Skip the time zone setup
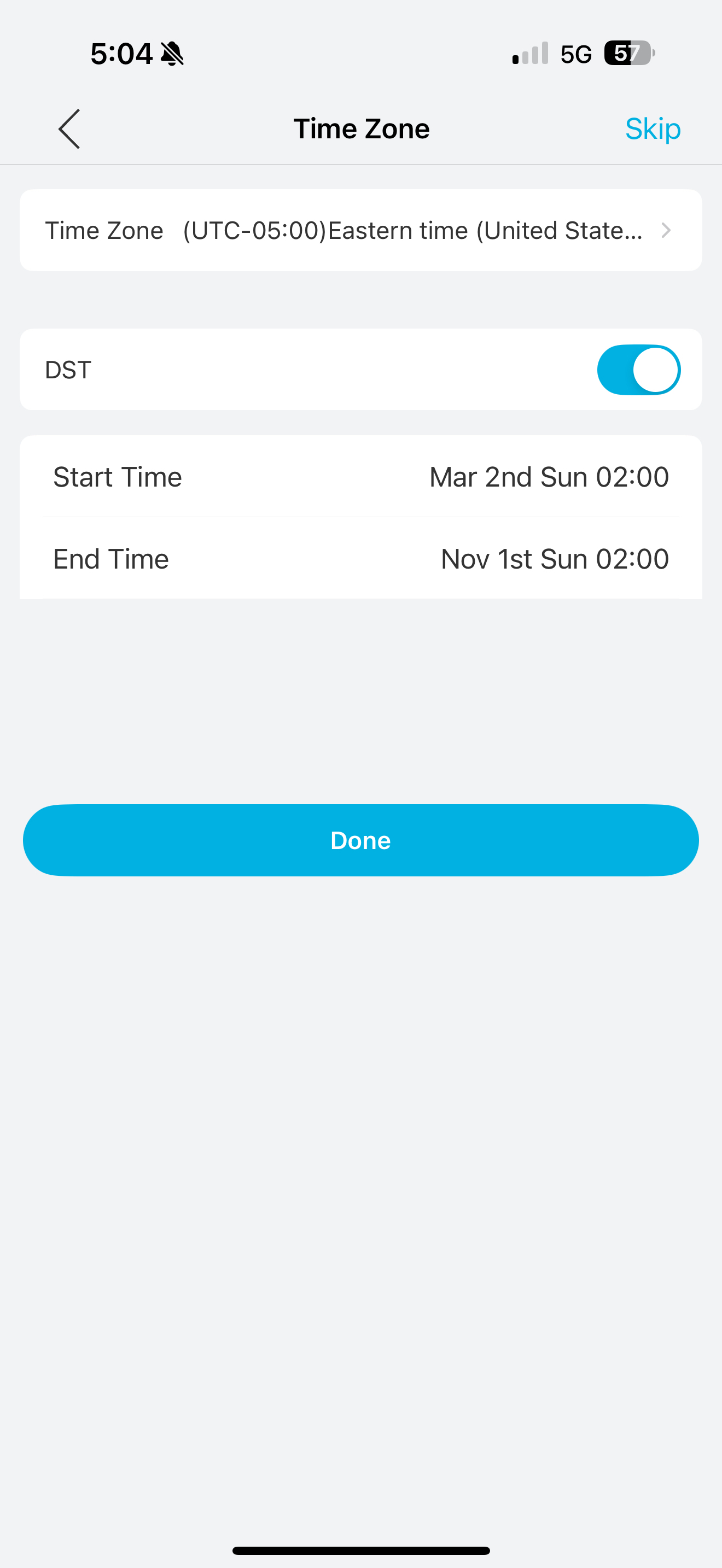 (652, 129)
